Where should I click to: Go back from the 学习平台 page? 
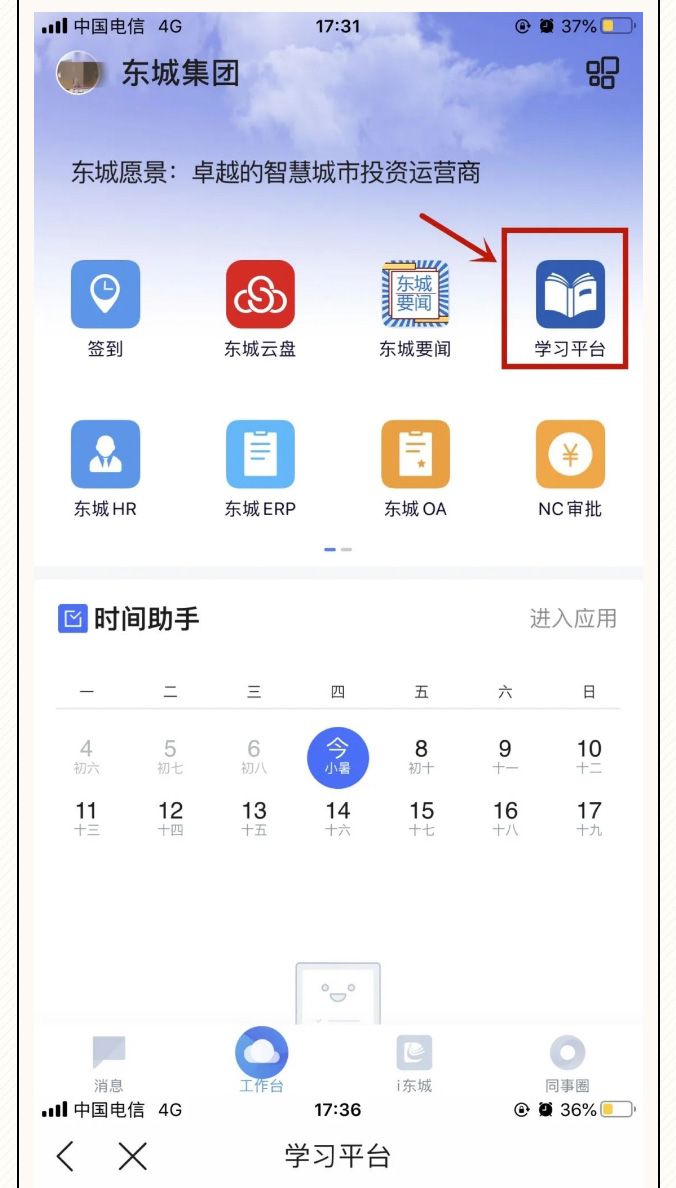tap(66, 1156)
